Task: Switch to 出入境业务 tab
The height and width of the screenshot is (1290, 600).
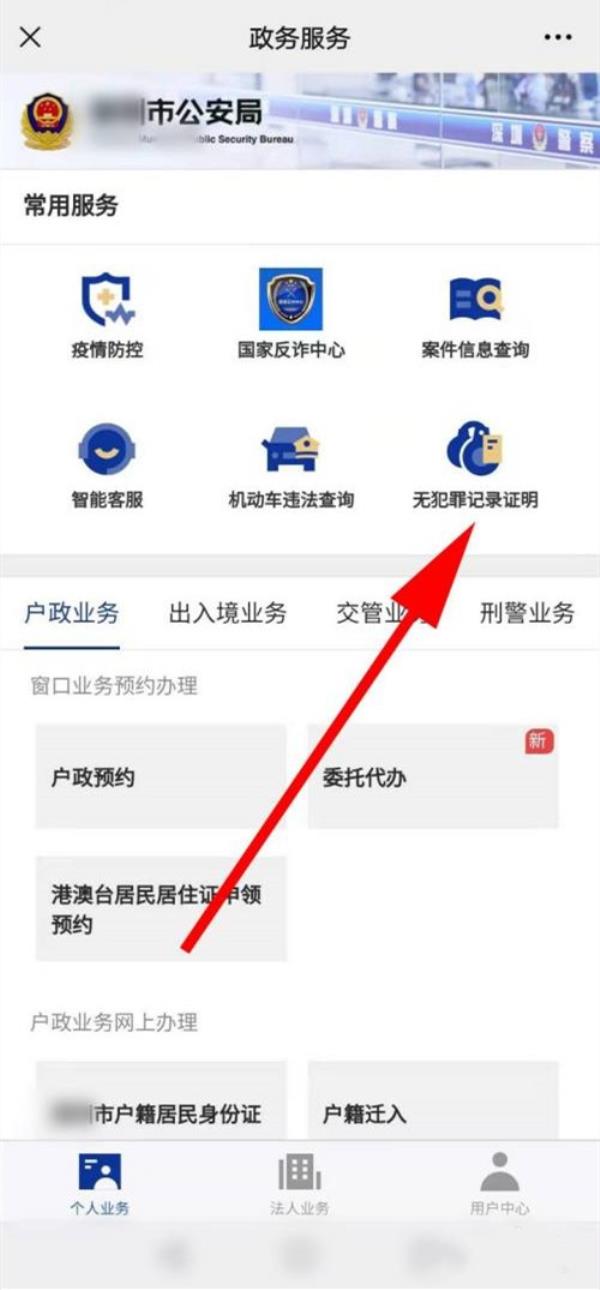Action: [x=228, y=613]
